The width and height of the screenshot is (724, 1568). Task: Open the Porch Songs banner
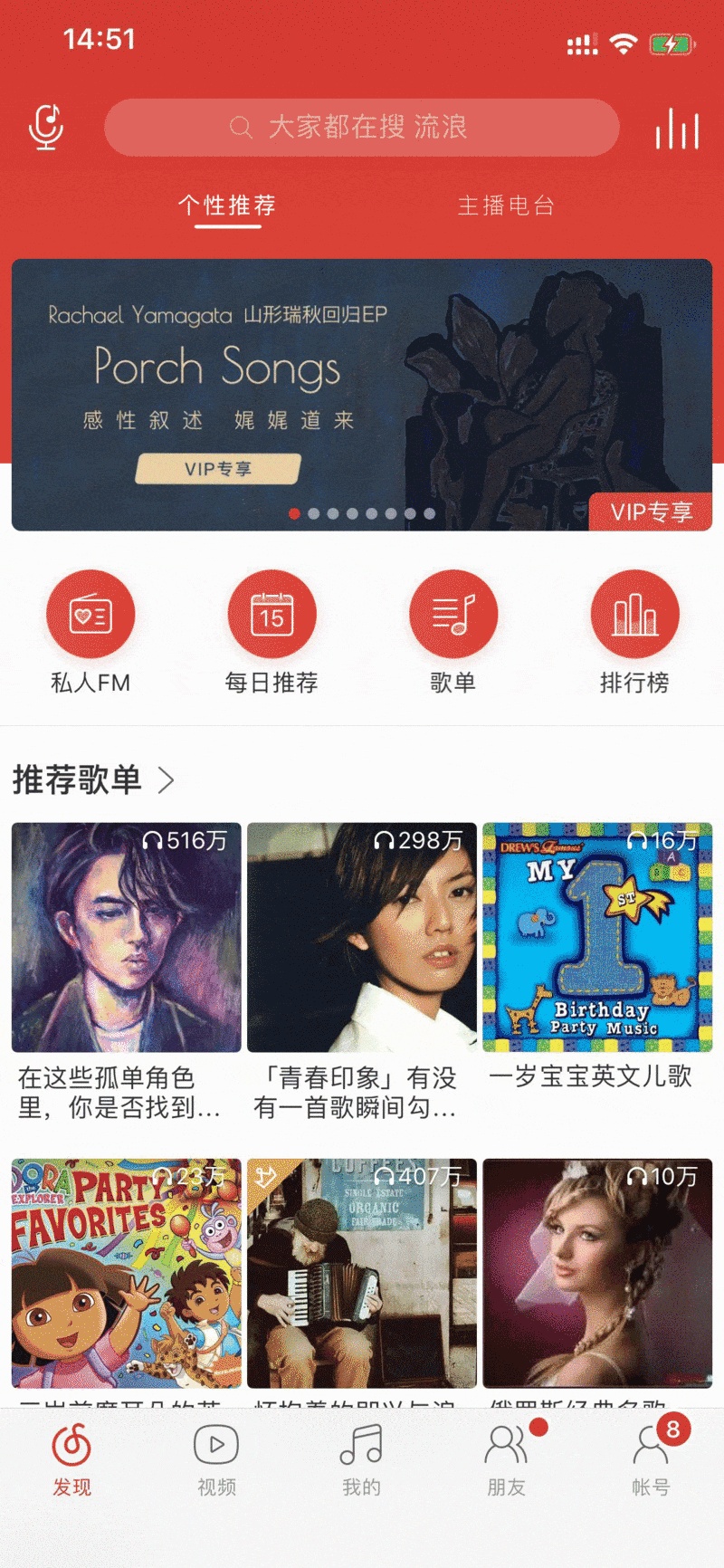pyautogui.click(x=362, y=395)
